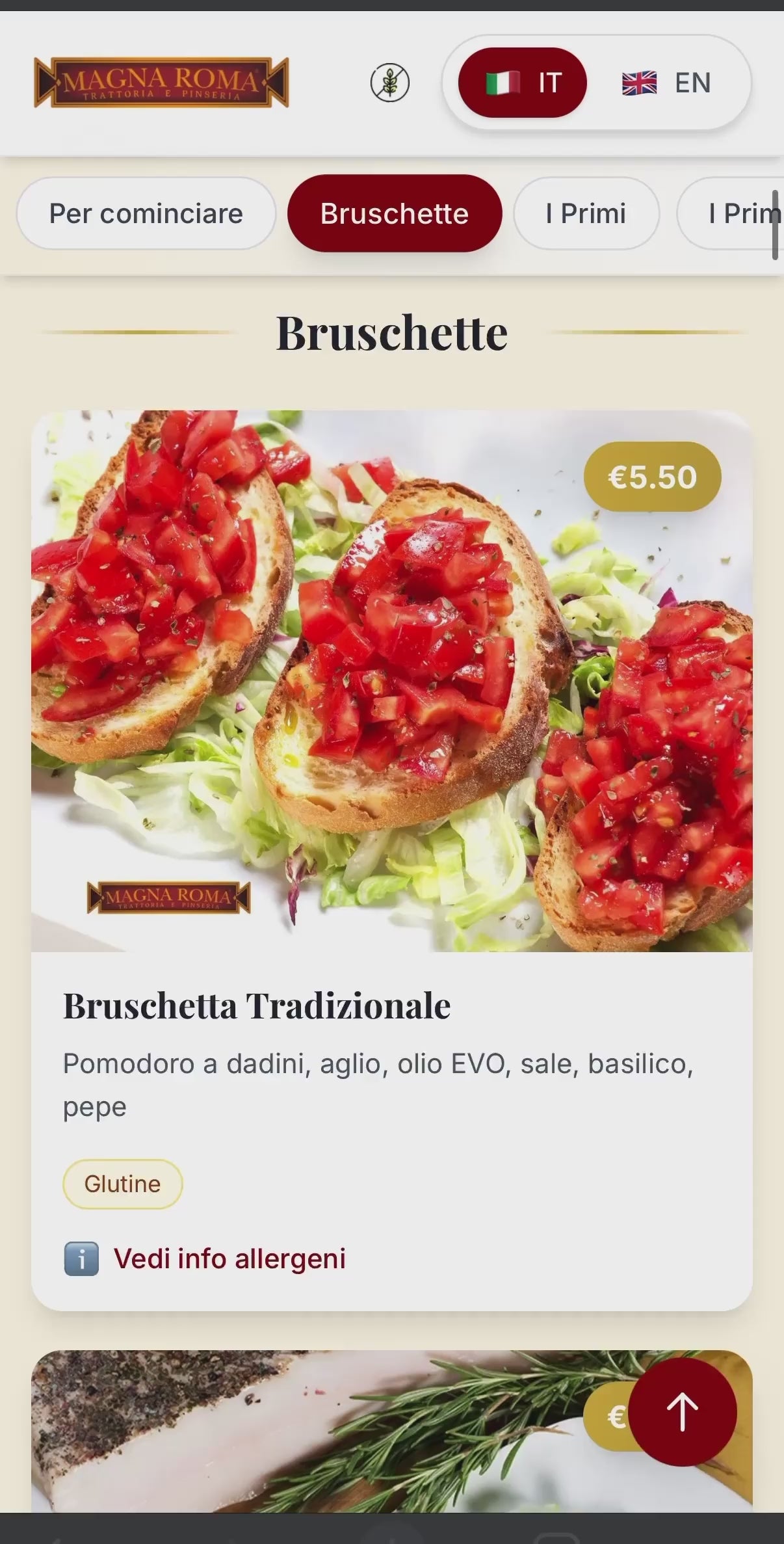Open the partially visible rightmost category pill
Screen dimensions: 784x1544
(x=741, y=213)
